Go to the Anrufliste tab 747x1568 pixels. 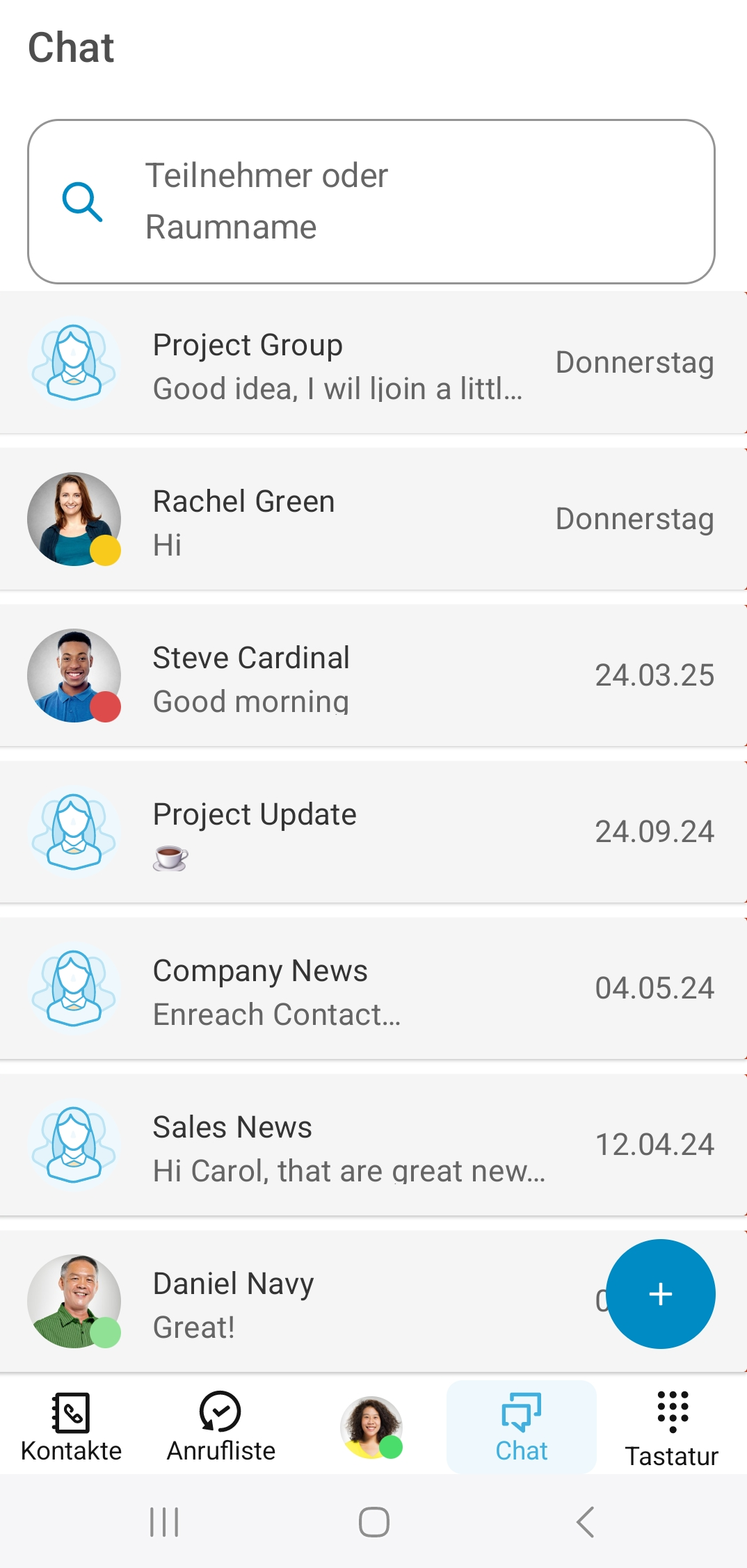tap(221, 1427)
